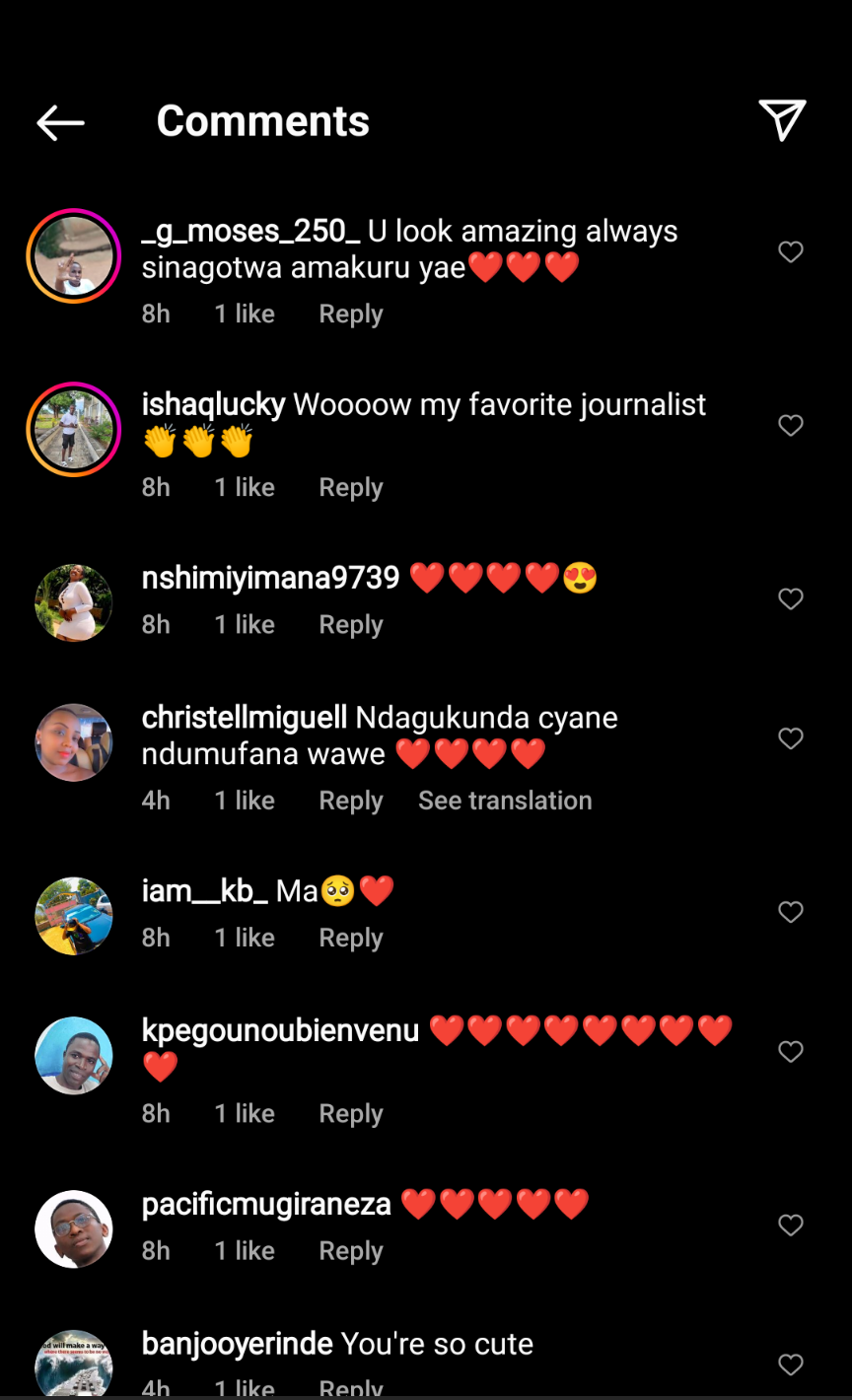
Task: View likes on nshimiyimana9739's comment
Action: coord(245,624)
